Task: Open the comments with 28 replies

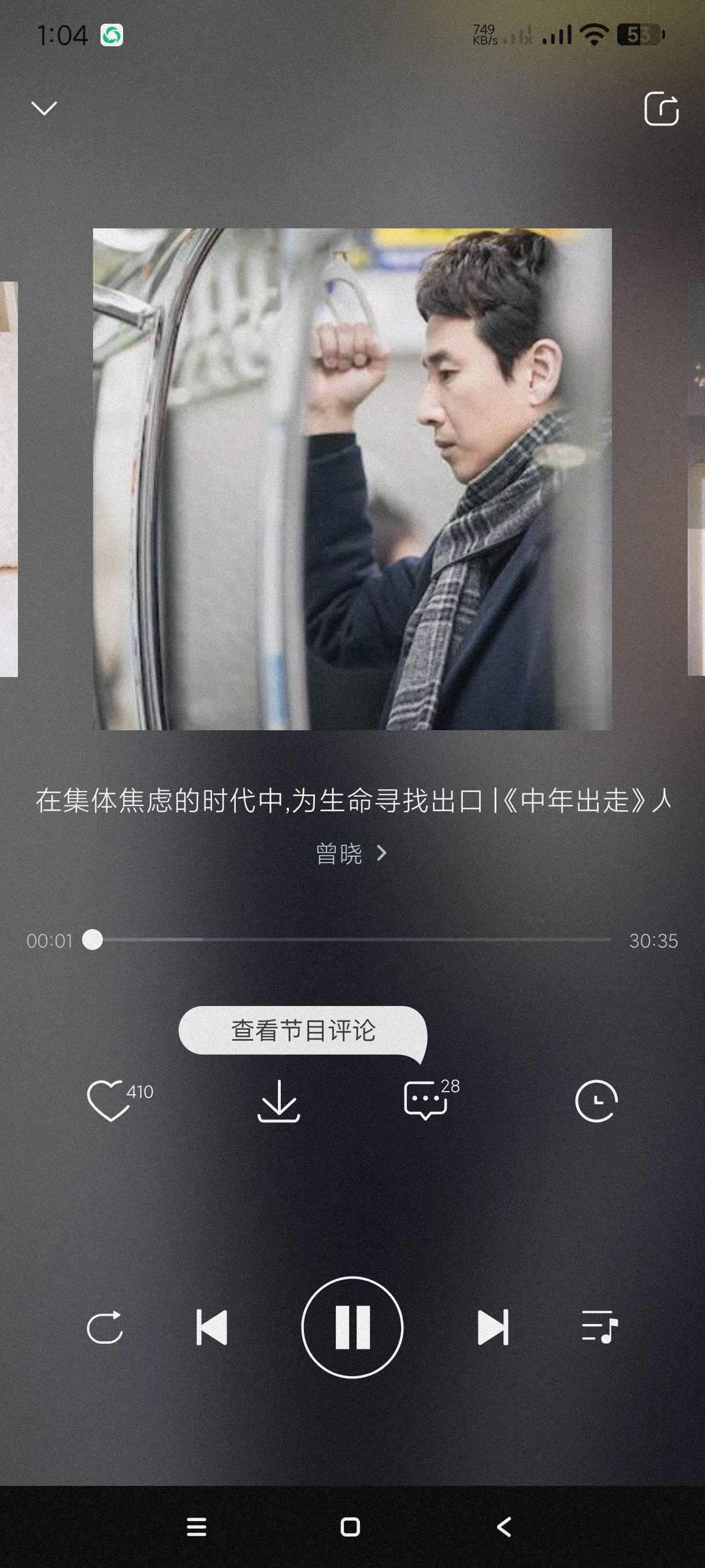Action: point(426,1100)
